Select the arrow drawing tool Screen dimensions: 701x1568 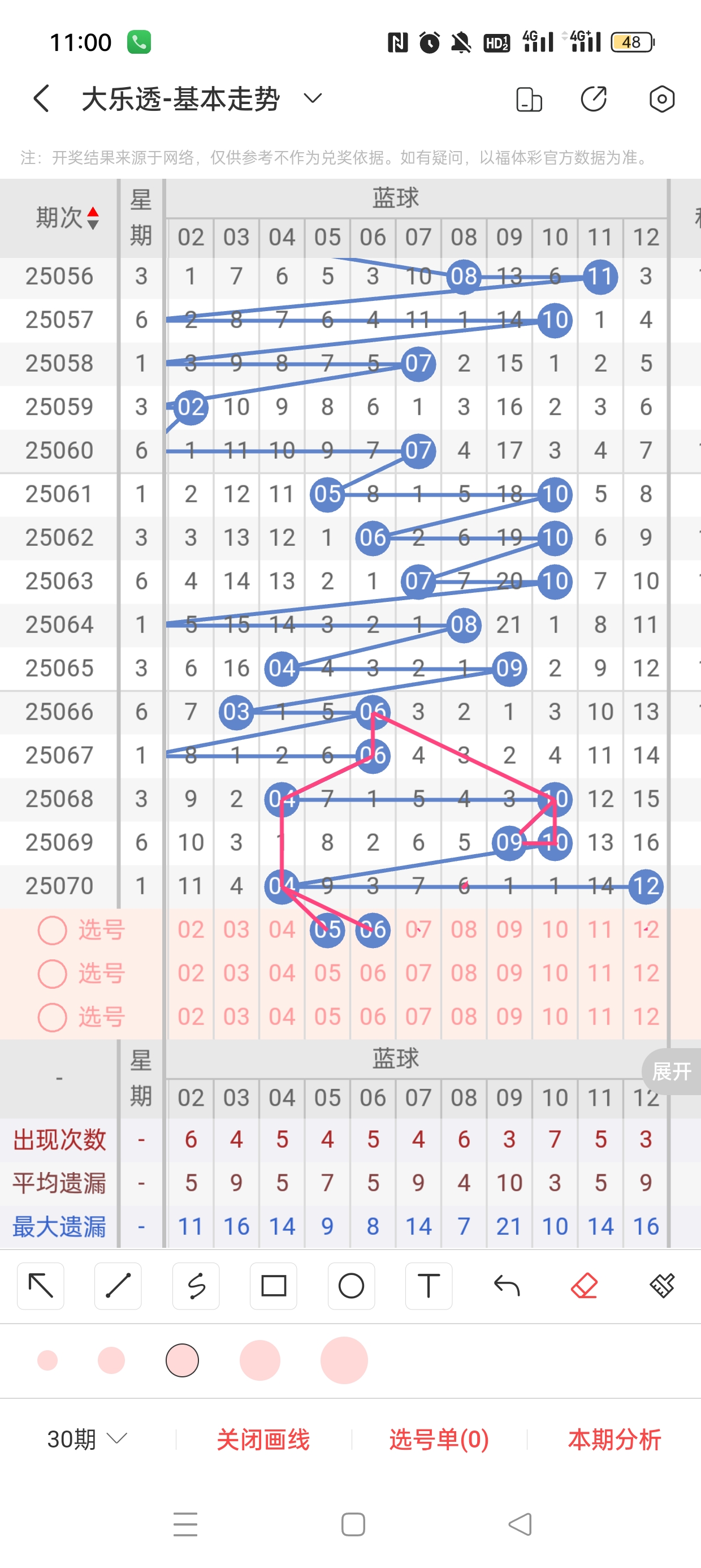41,1286
